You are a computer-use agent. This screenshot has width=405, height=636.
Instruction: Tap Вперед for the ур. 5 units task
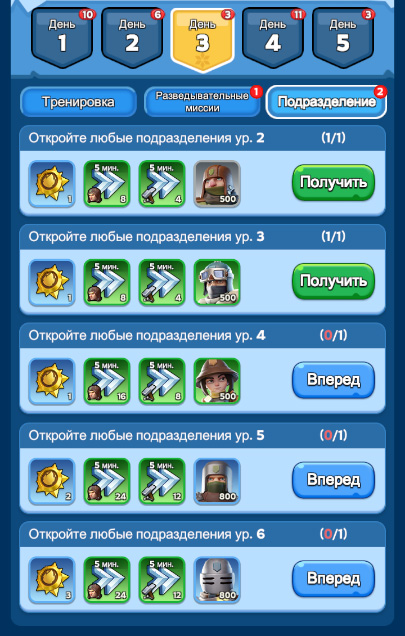coord(333,480)
